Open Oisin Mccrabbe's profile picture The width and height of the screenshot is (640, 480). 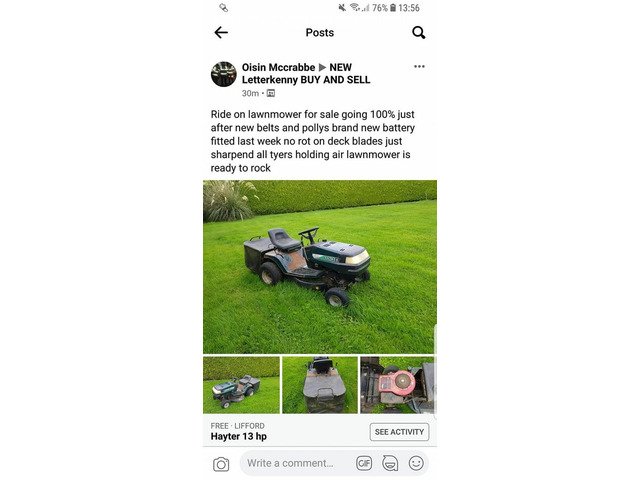224,74
